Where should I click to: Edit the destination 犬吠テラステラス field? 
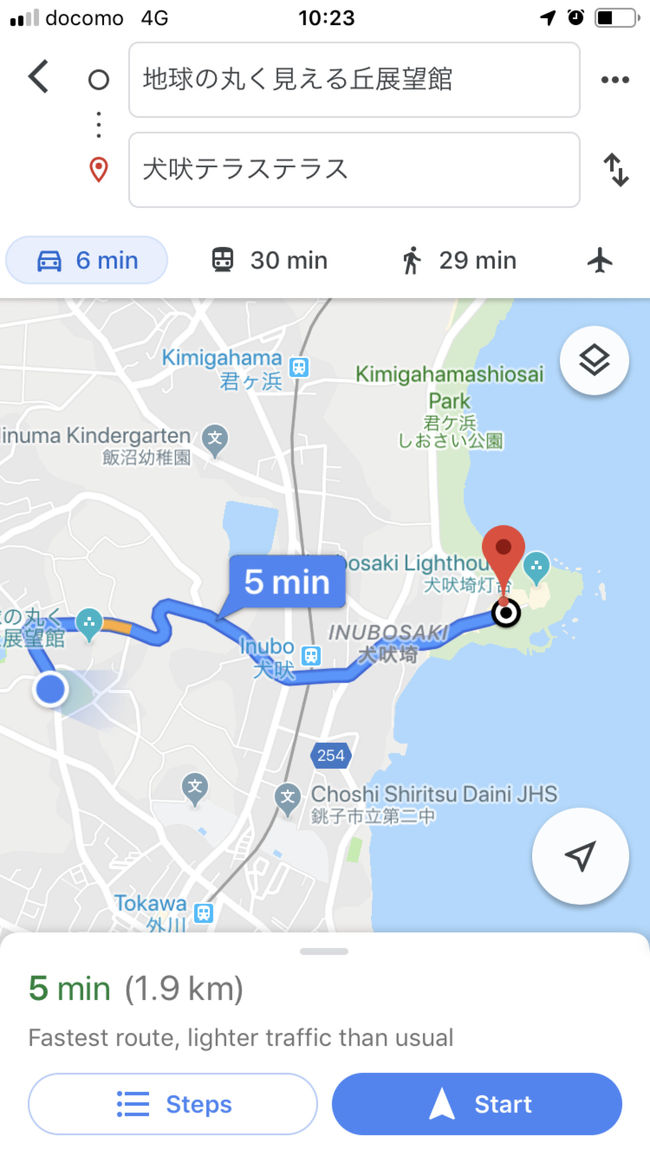click(354, 169)
